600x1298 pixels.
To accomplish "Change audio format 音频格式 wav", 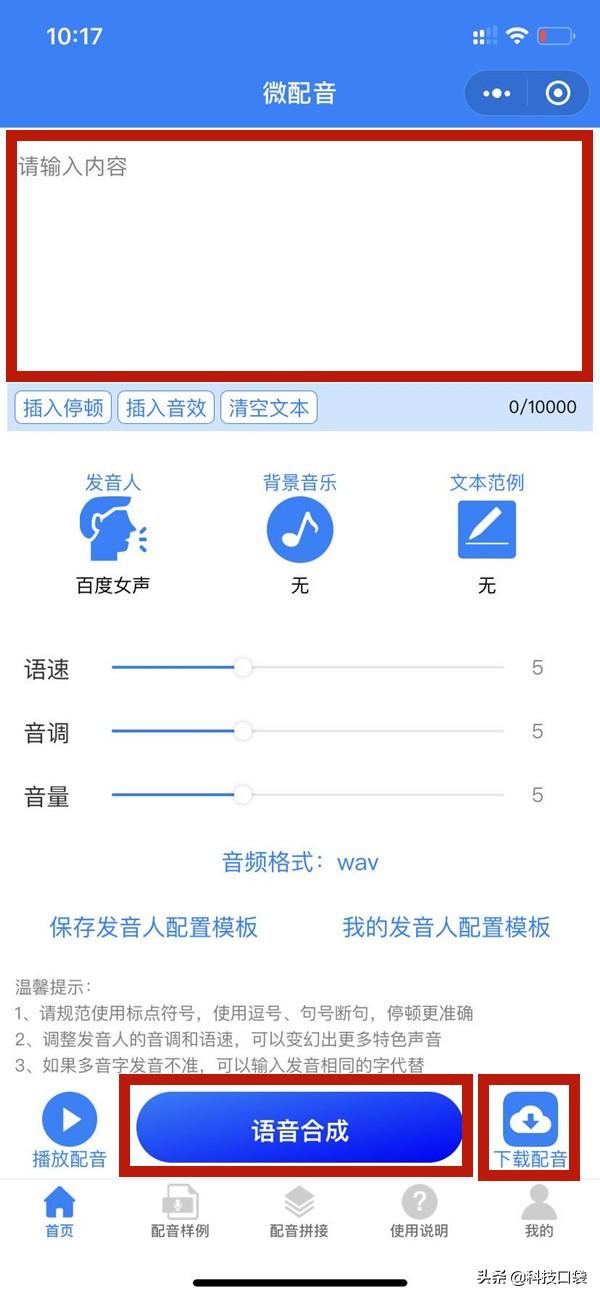I will (x=300, y=862).
